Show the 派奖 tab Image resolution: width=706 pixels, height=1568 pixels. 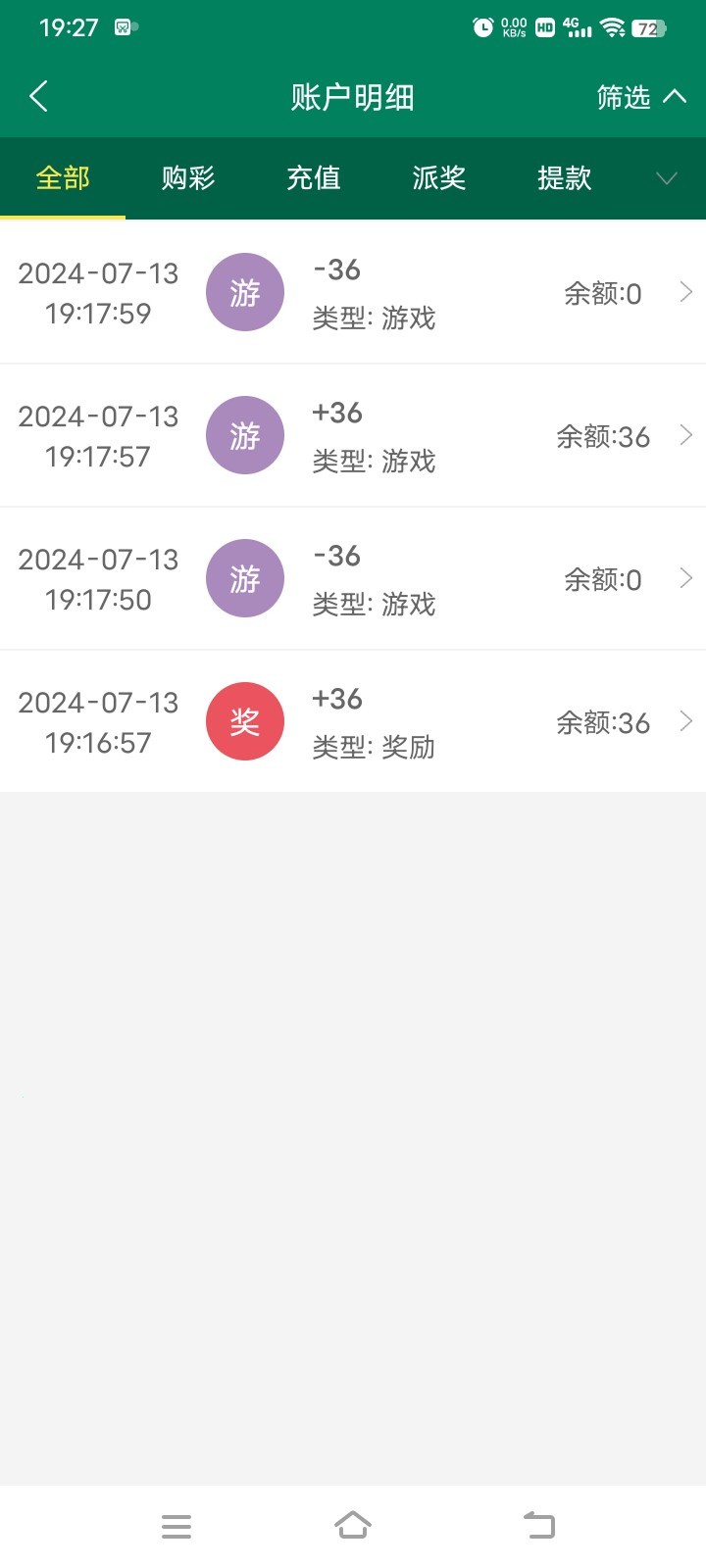tap(439, 178)
